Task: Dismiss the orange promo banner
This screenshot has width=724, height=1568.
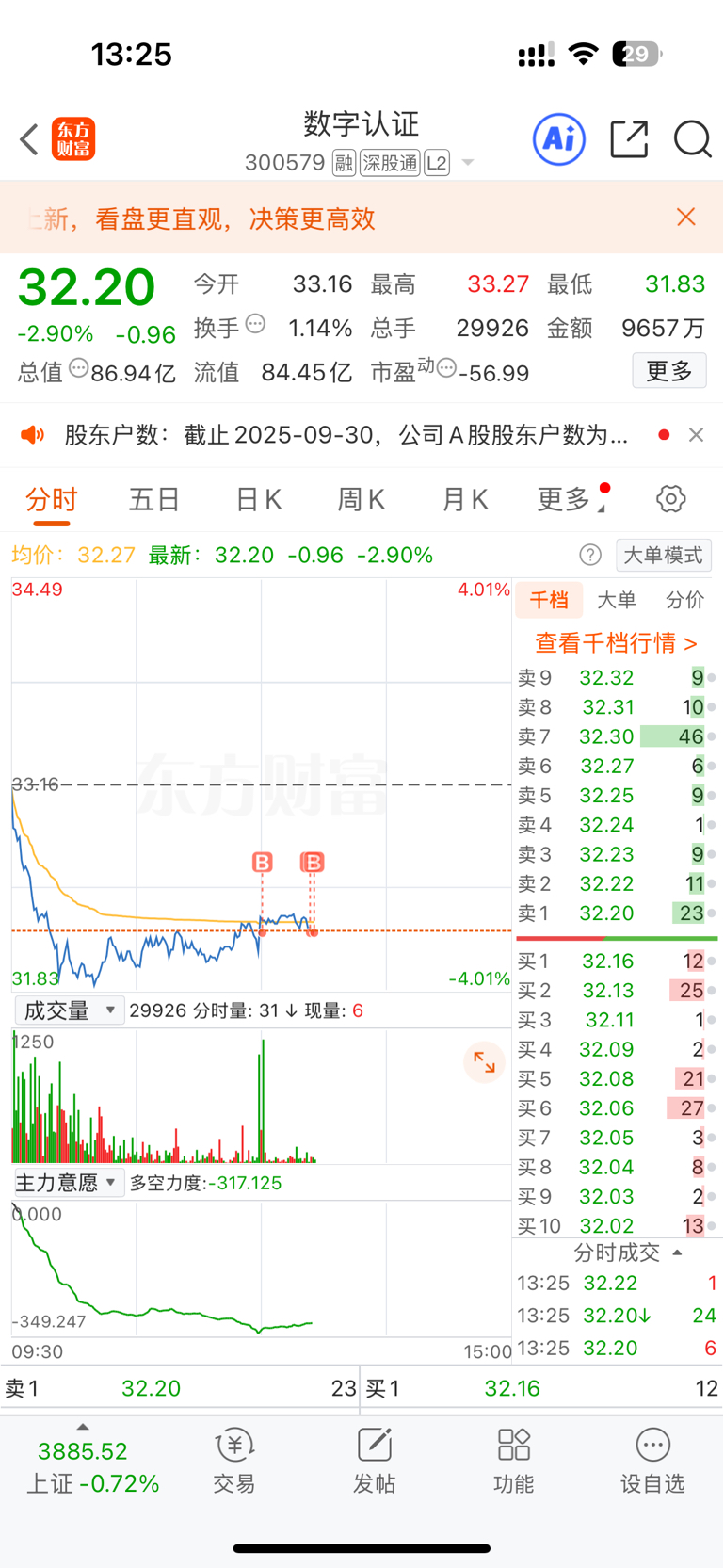Action: coord(686,218)
